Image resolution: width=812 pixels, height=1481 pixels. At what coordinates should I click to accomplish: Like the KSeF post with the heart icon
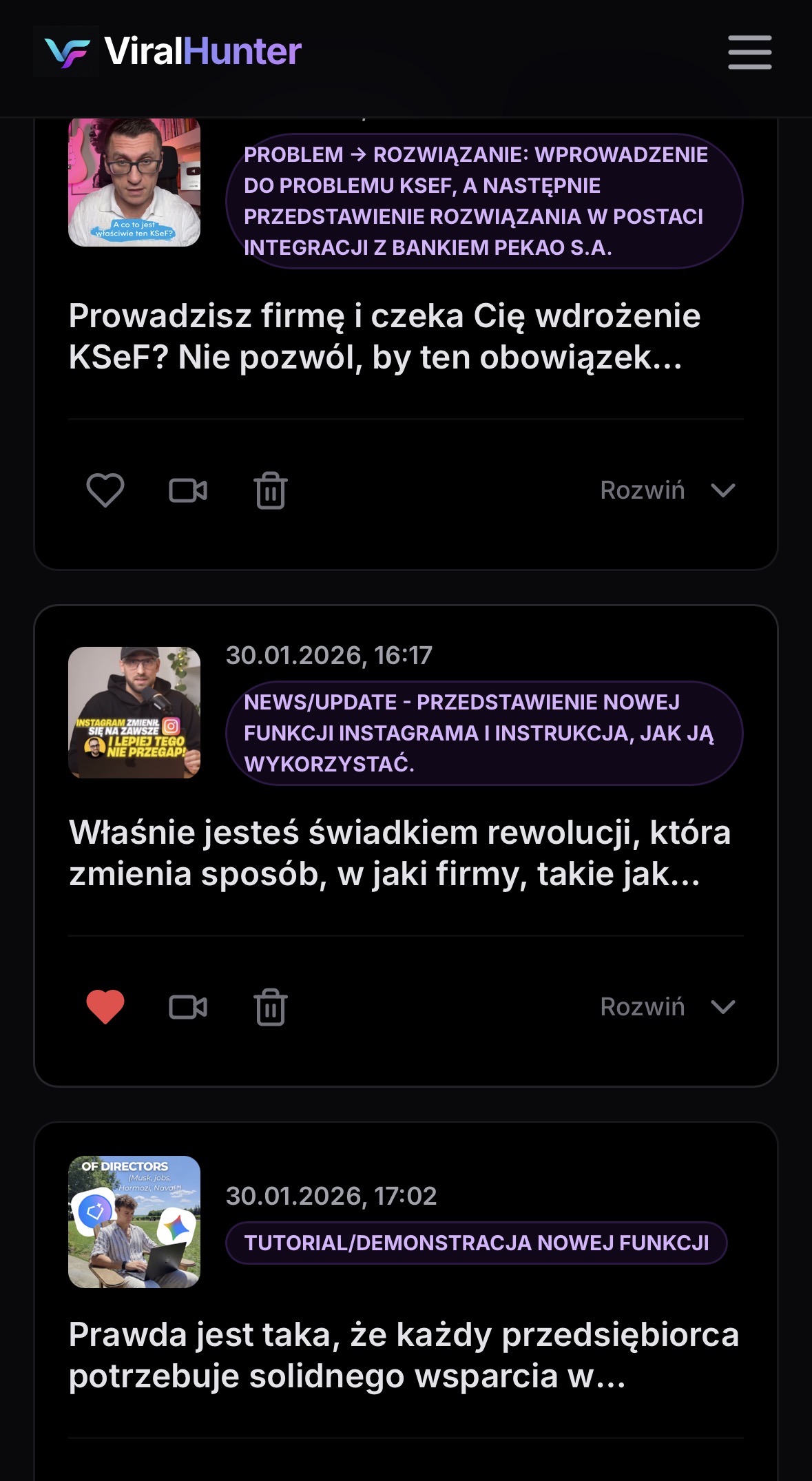tap(105, 490)
